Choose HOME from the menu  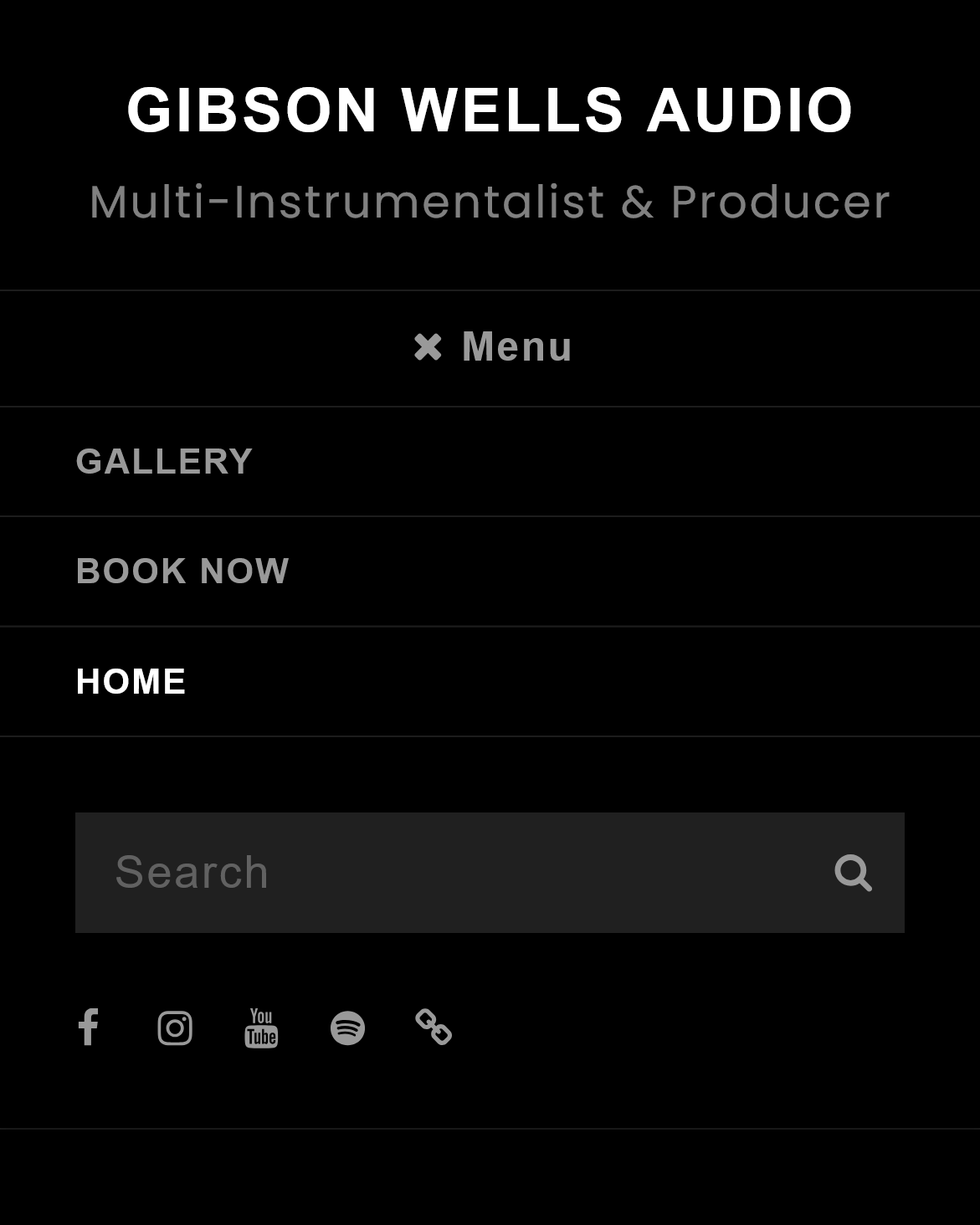point(131,680)
